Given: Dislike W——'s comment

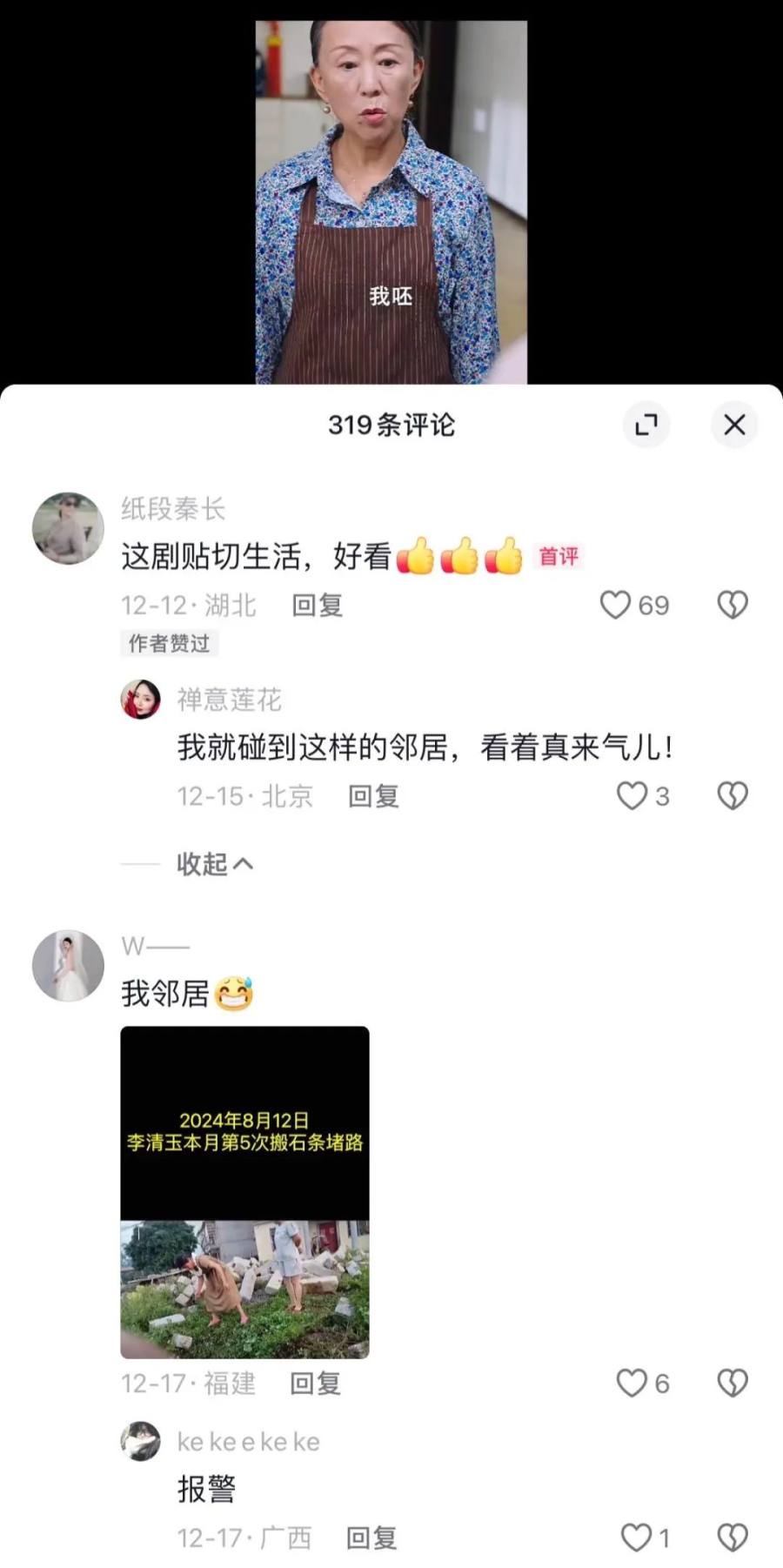Looking at the screenshot, I should [x=733, y=1383].
